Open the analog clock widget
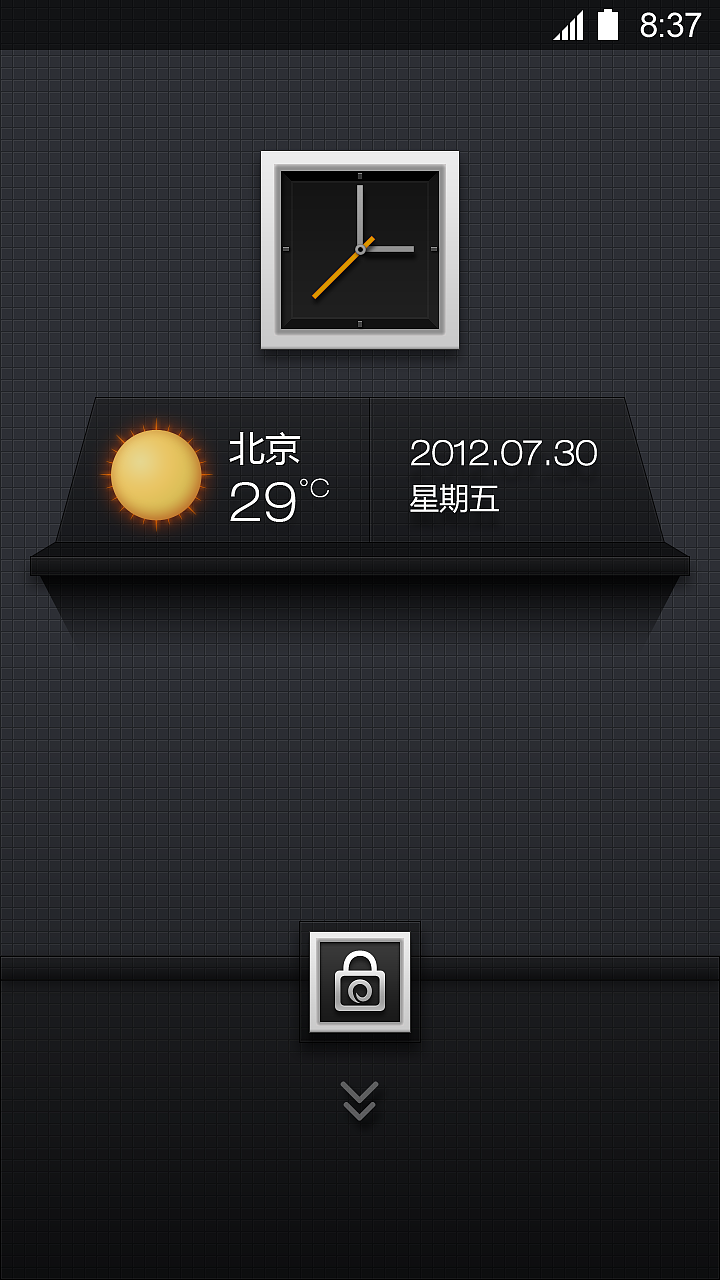Screen dimensions: 720x1280 click(x=360, y=250)
